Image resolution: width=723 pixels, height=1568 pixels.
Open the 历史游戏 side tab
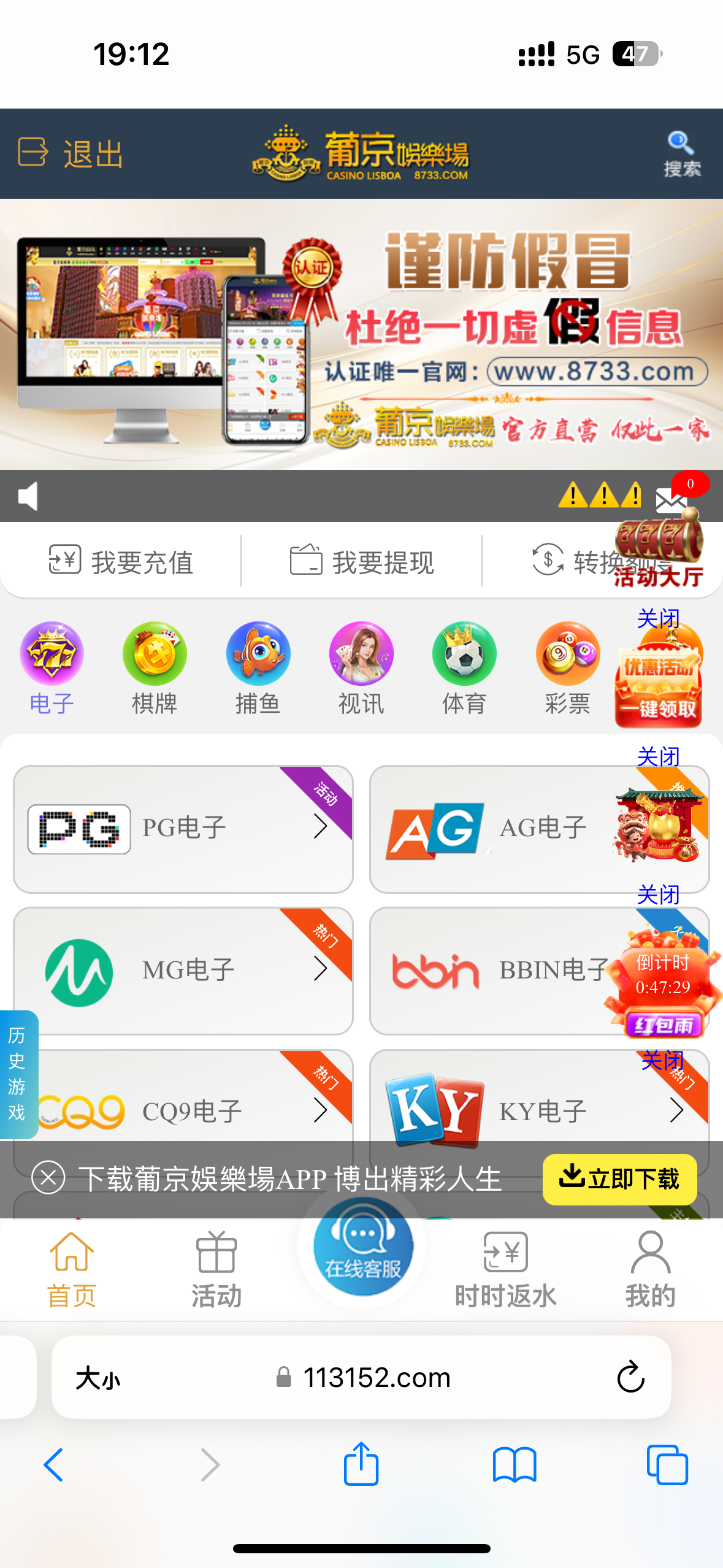[x=17, y=1074]
